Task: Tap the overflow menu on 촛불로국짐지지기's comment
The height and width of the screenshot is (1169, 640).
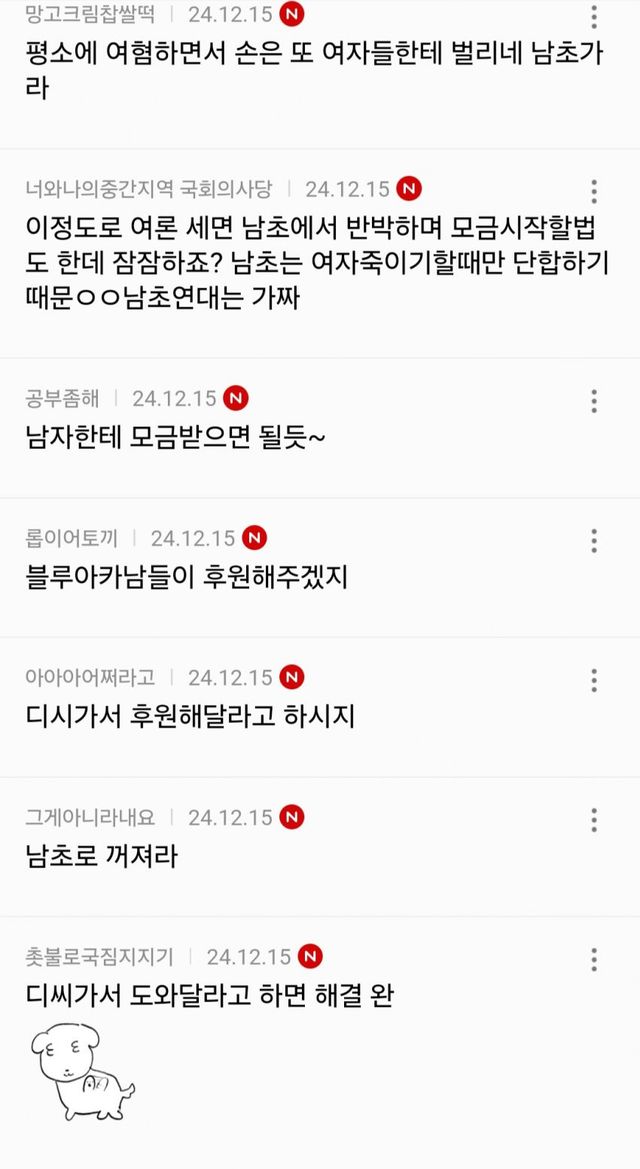Action: coord(594,960)
